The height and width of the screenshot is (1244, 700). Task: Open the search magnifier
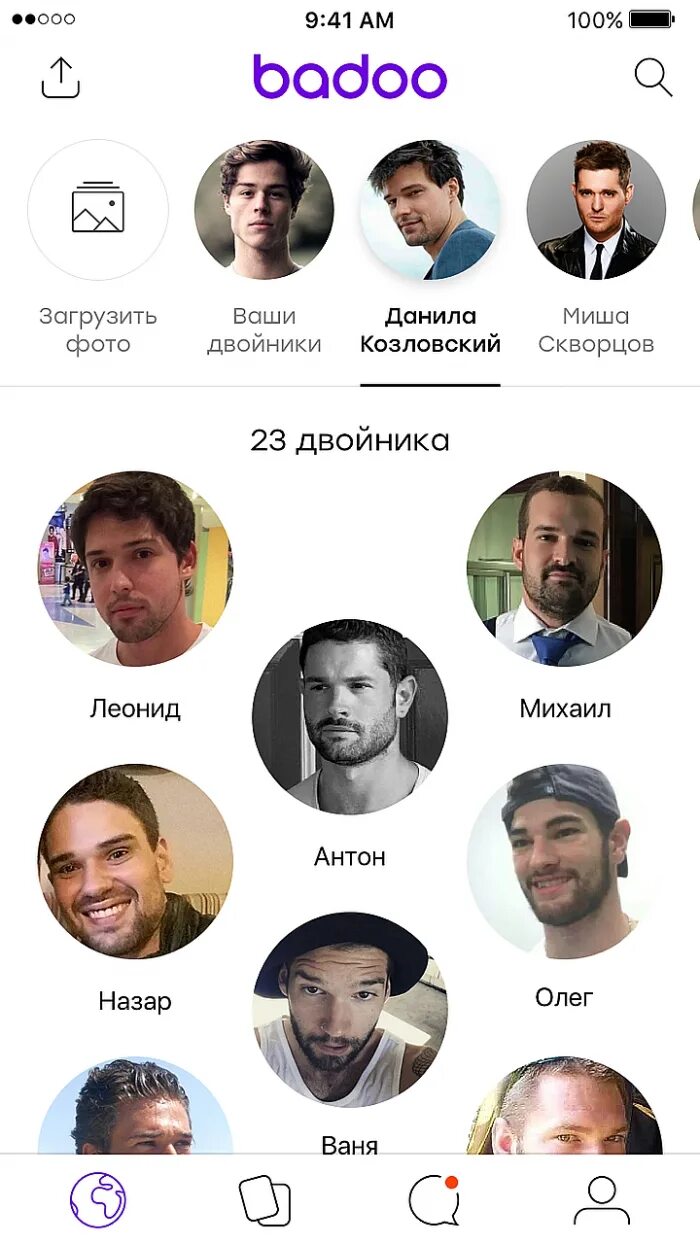point(653,77)
